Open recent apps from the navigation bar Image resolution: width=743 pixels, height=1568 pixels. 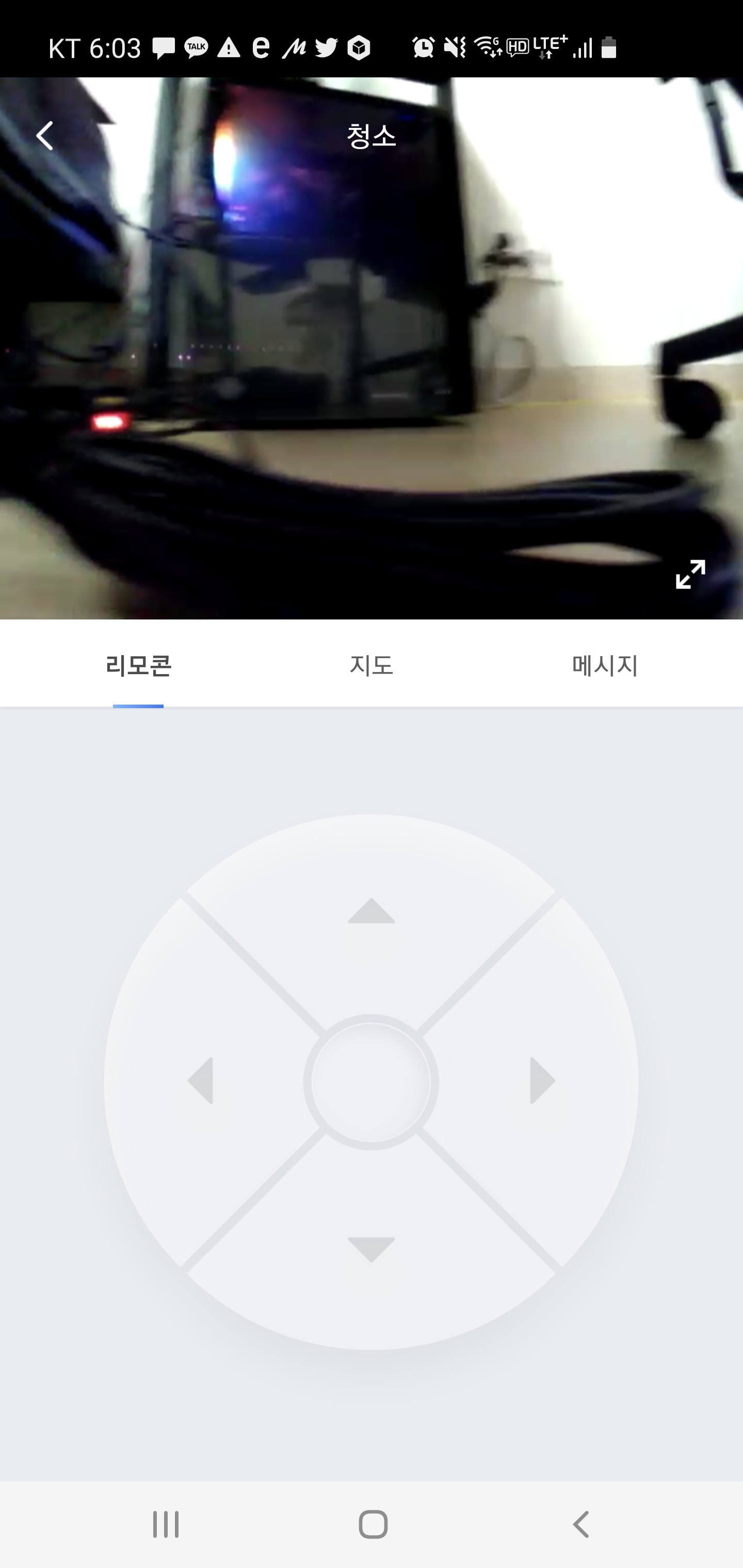click(x=166, y=1524)
